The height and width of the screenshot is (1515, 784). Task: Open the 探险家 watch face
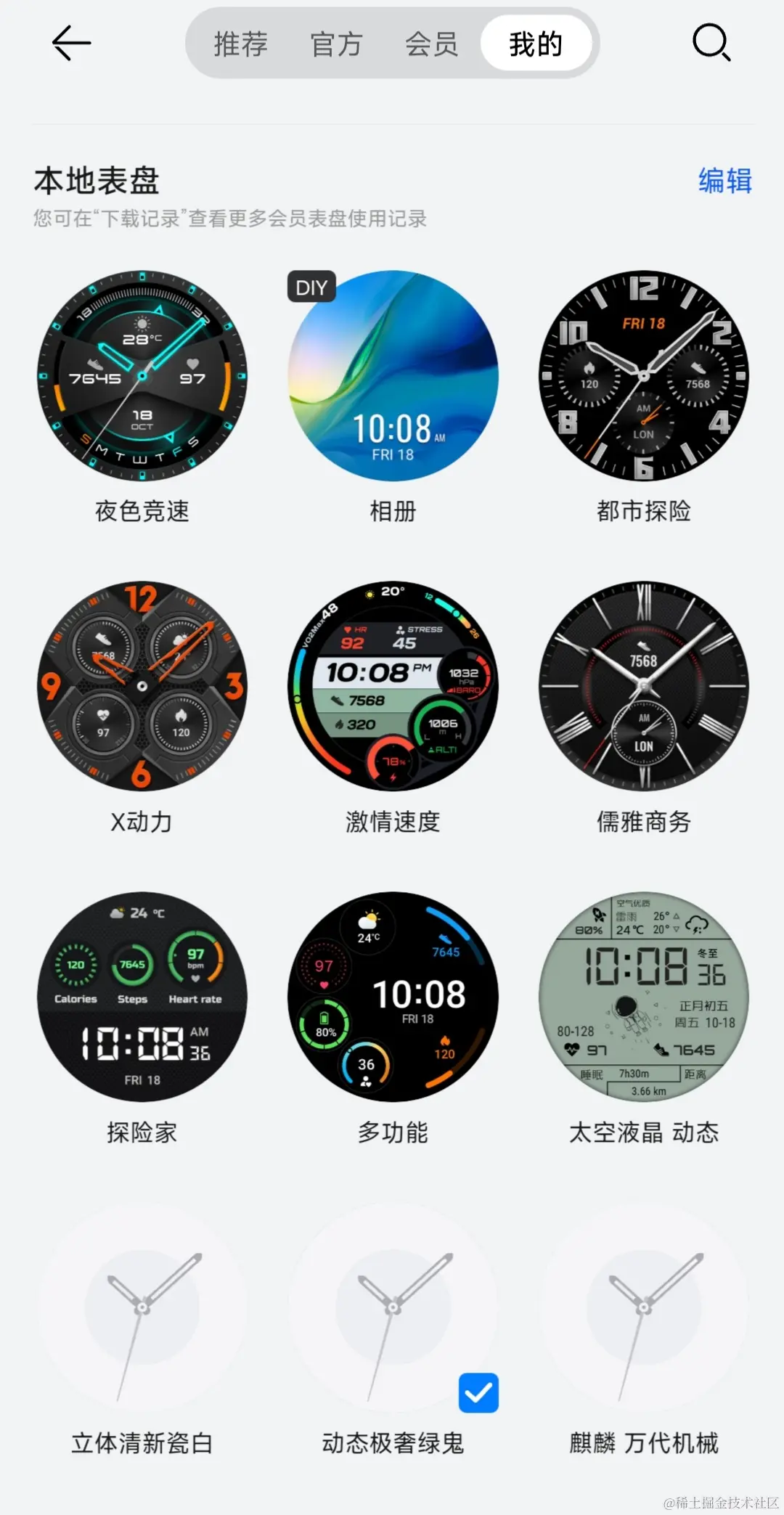[142, 997]
